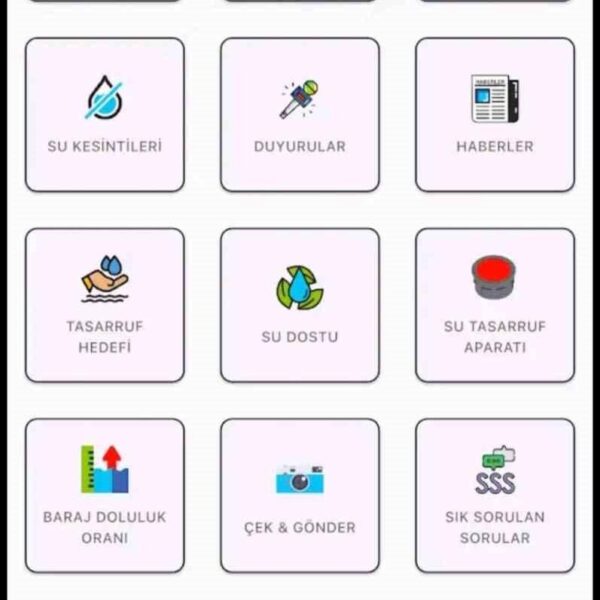Select the Tasarruf Hedefi card
The height and width of the screenshot is (600, 600).
coord(105,305)
